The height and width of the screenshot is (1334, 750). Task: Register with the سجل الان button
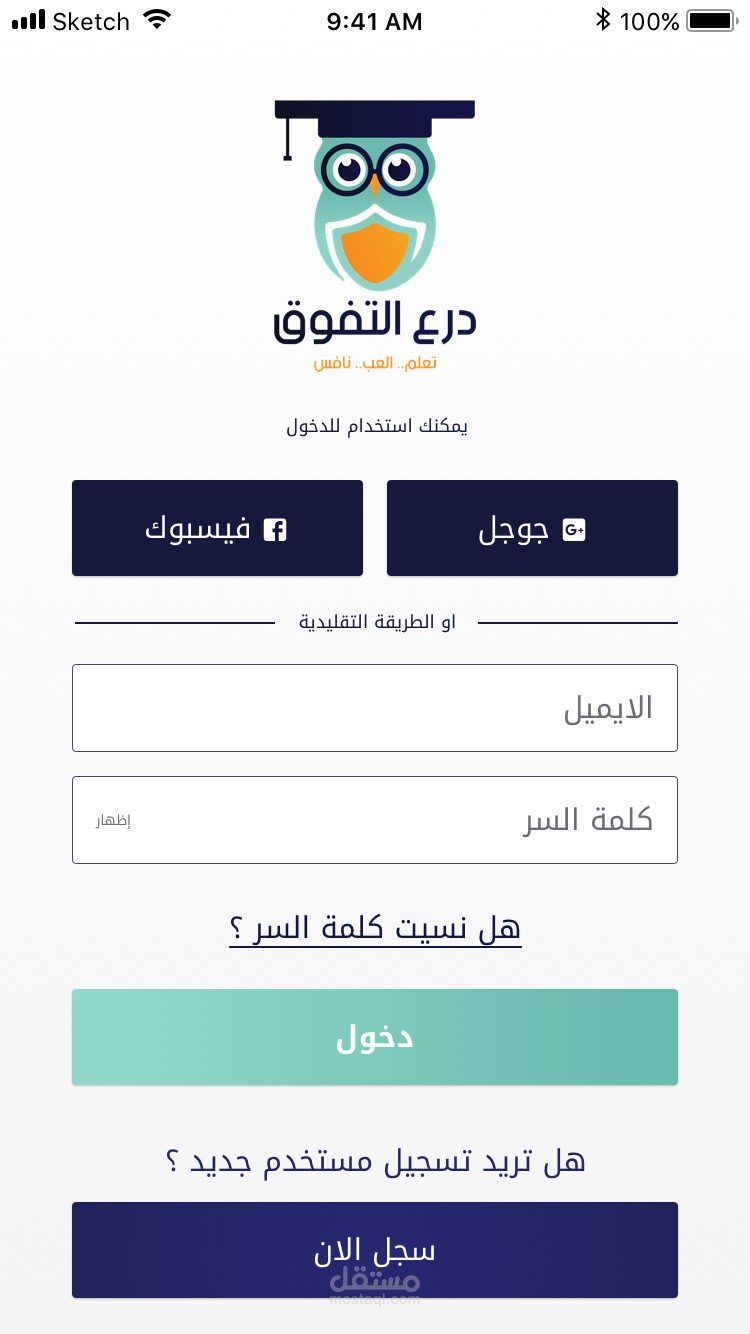click(x=375, y=1250)
